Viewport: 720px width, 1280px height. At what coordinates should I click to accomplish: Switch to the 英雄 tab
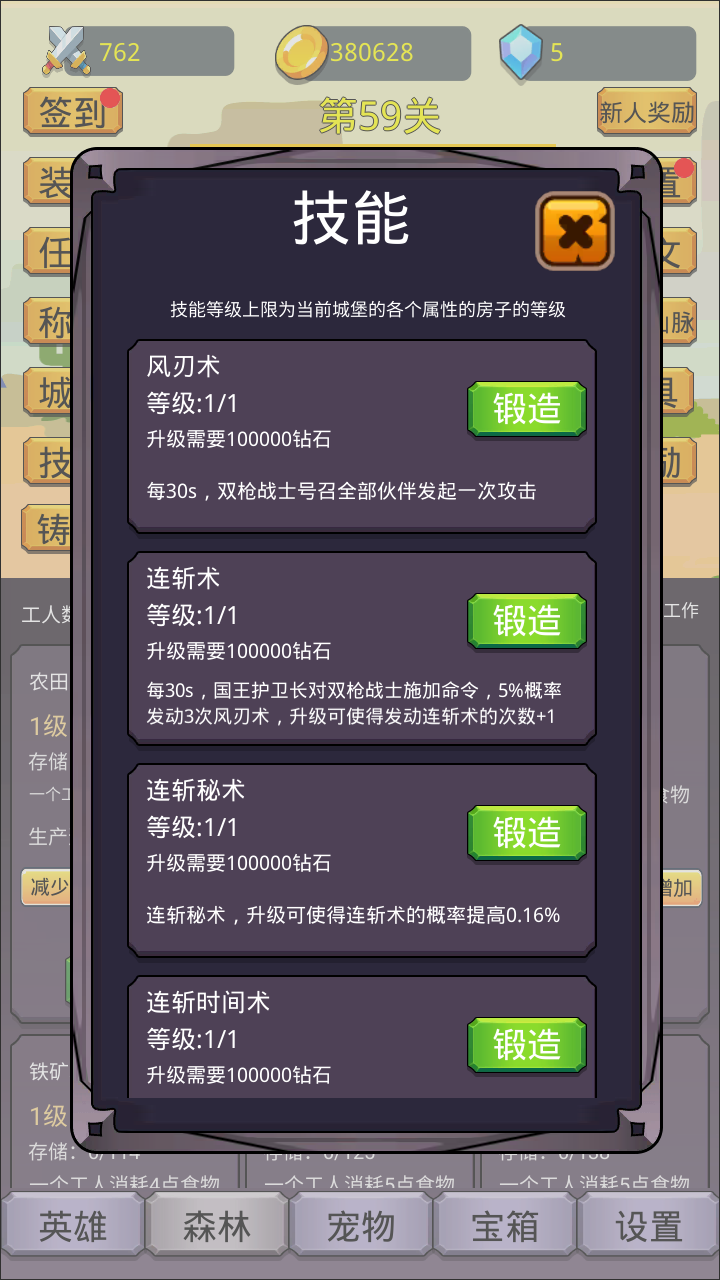(72, 1227)
